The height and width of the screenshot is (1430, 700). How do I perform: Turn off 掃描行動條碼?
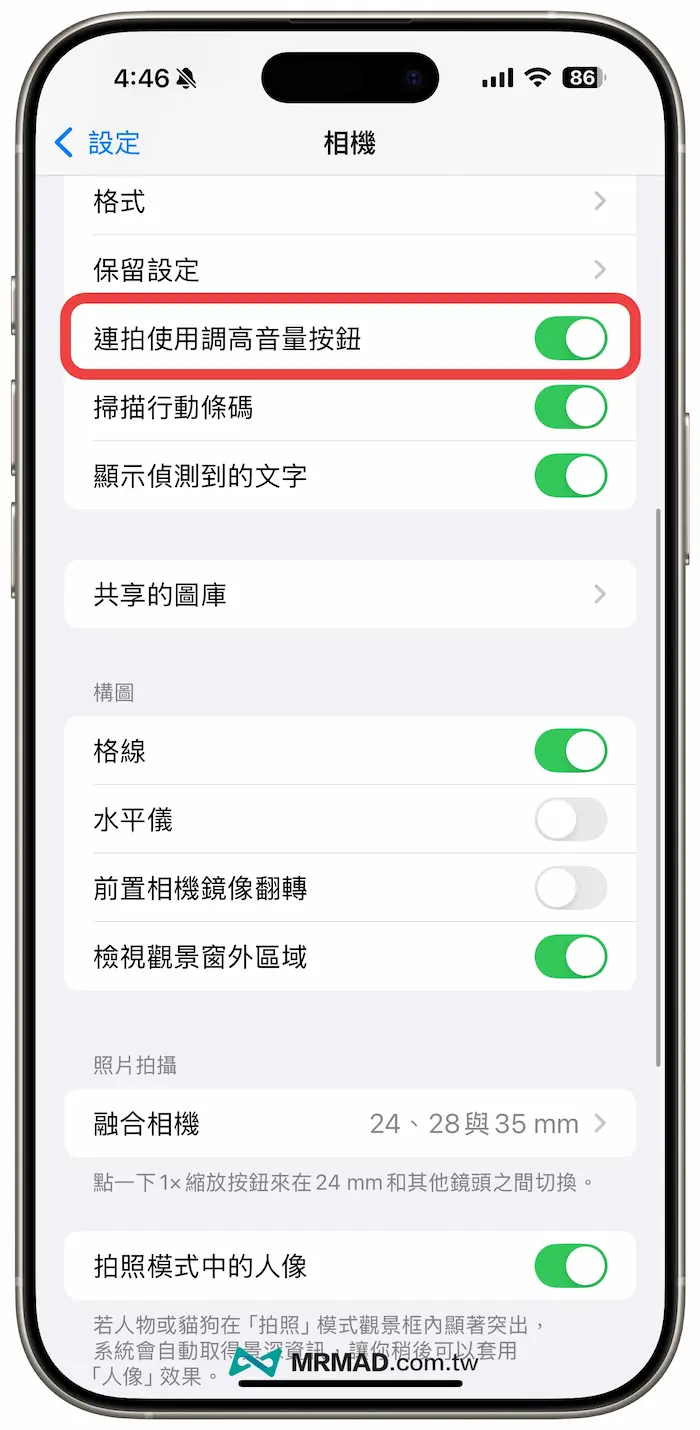pos(570,408)
